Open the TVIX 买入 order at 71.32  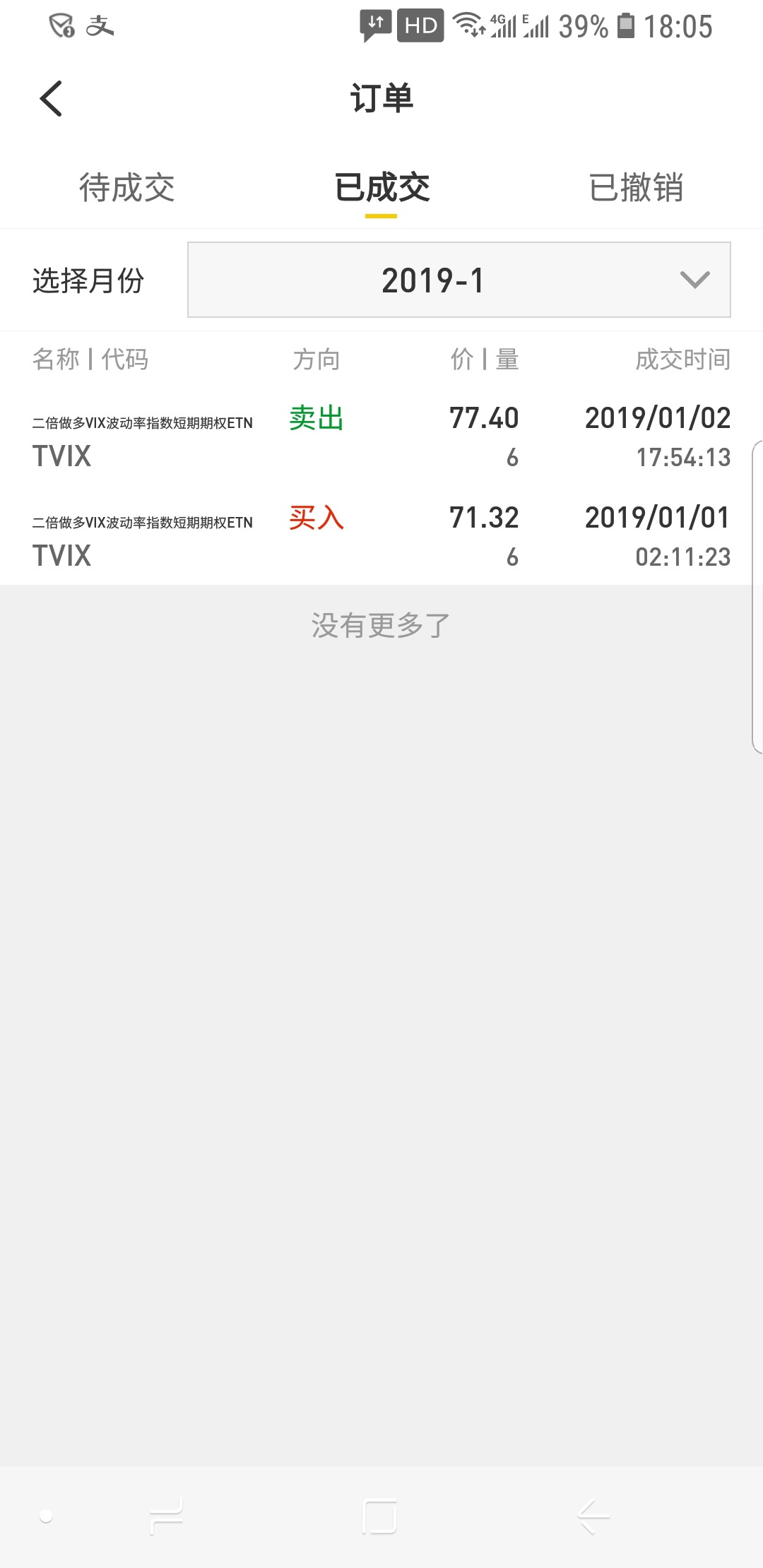pyautogui.click(x=381, y=536)
